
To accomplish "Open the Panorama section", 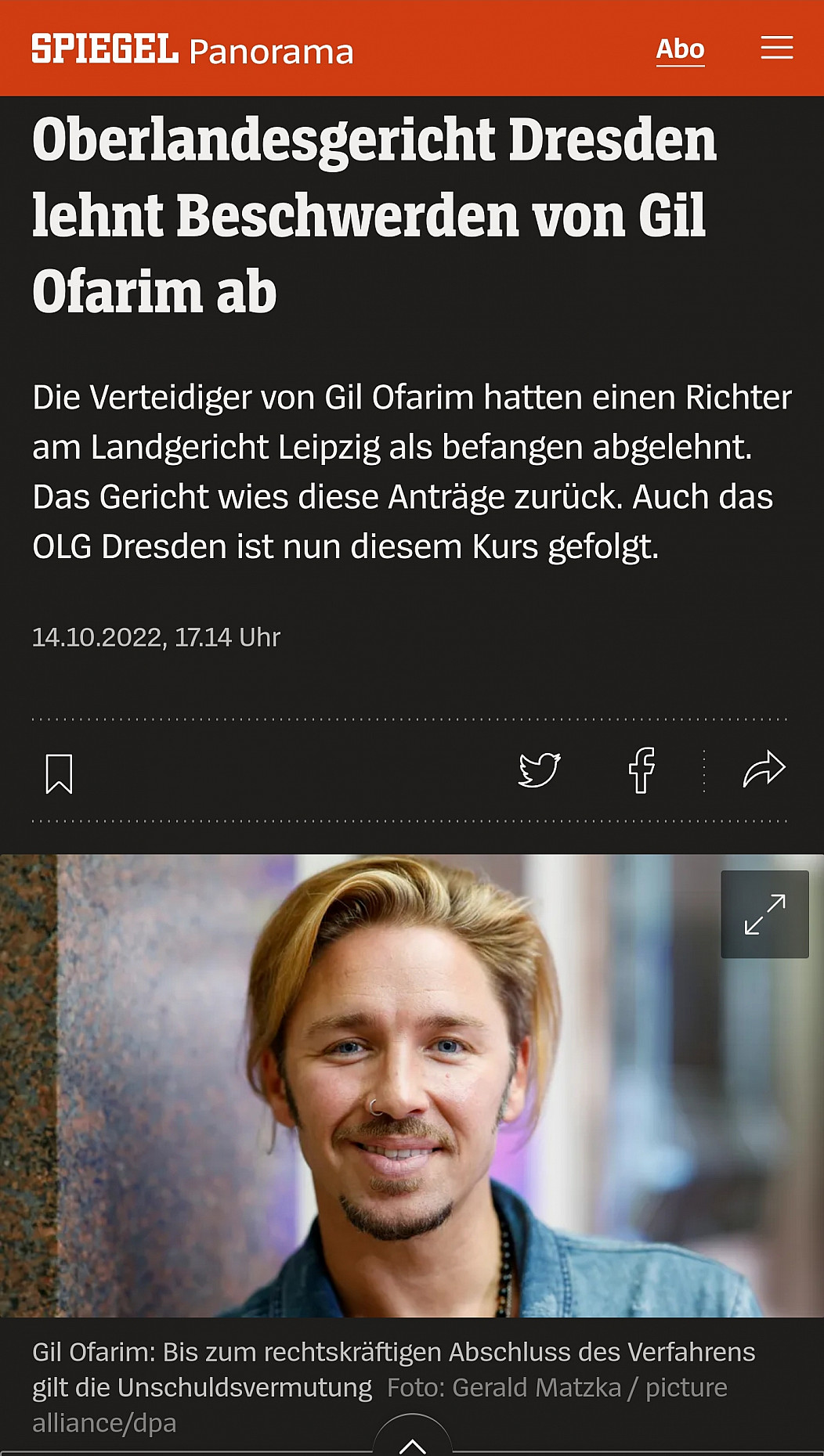I will (271, 52).
